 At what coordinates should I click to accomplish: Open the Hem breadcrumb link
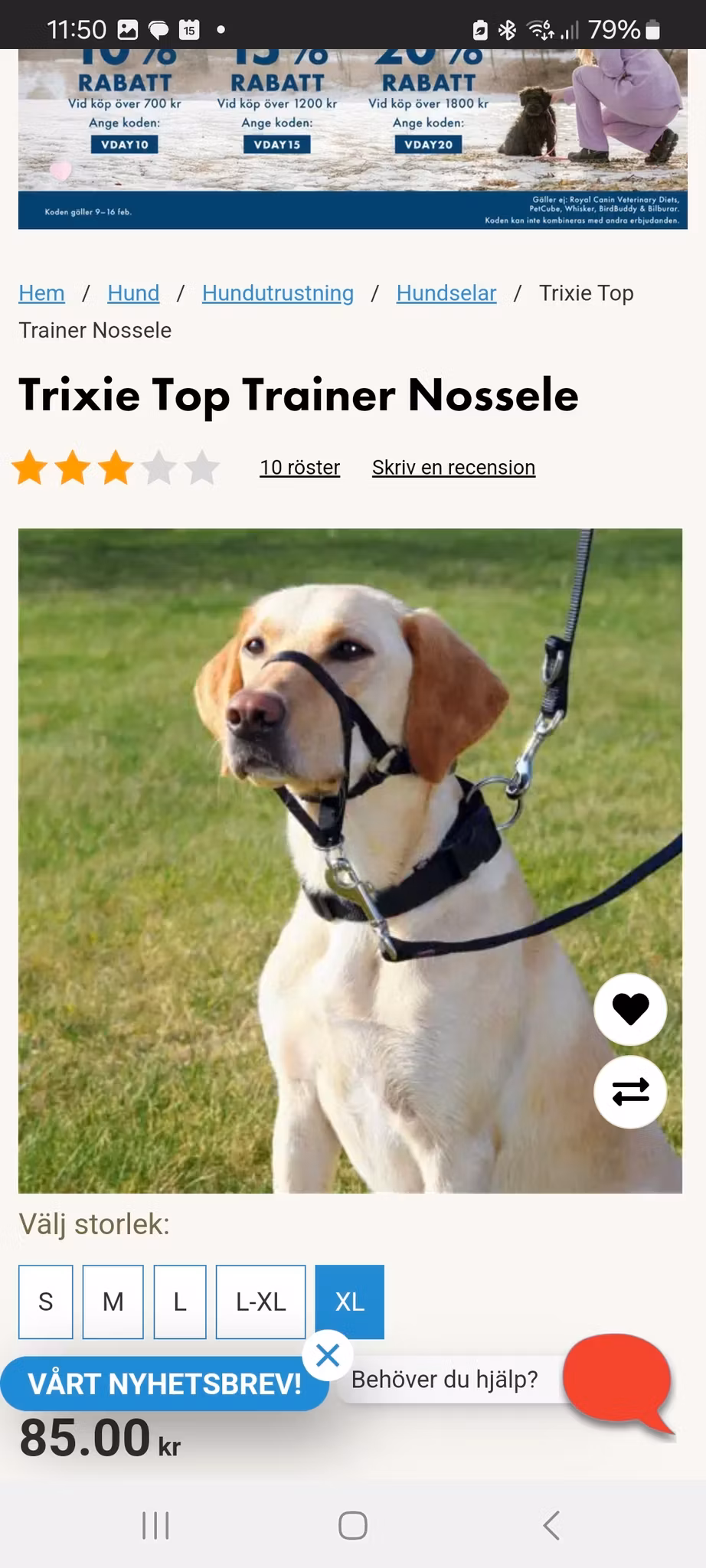(x=41, y=293)
